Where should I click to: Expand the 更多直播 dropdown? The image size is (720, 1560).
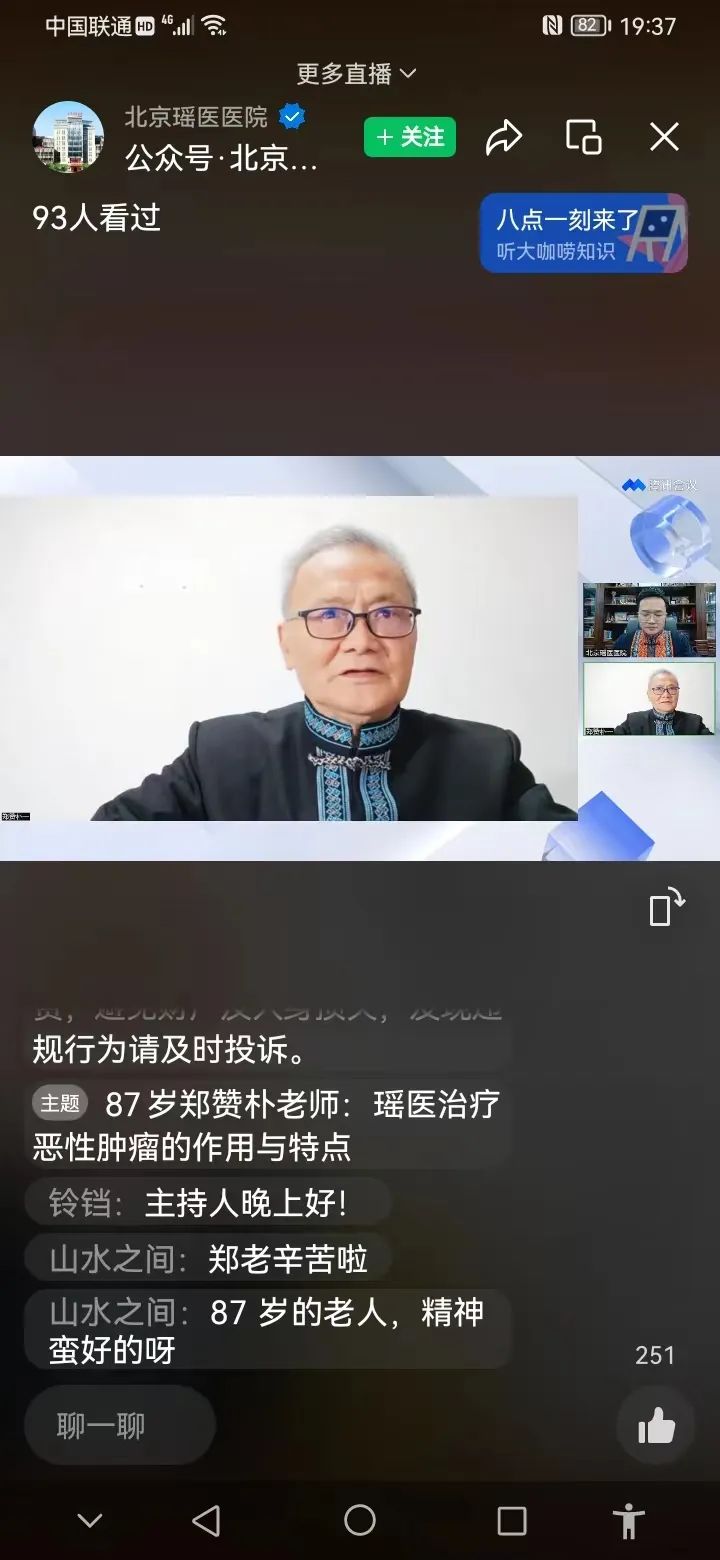pos(357,73)
